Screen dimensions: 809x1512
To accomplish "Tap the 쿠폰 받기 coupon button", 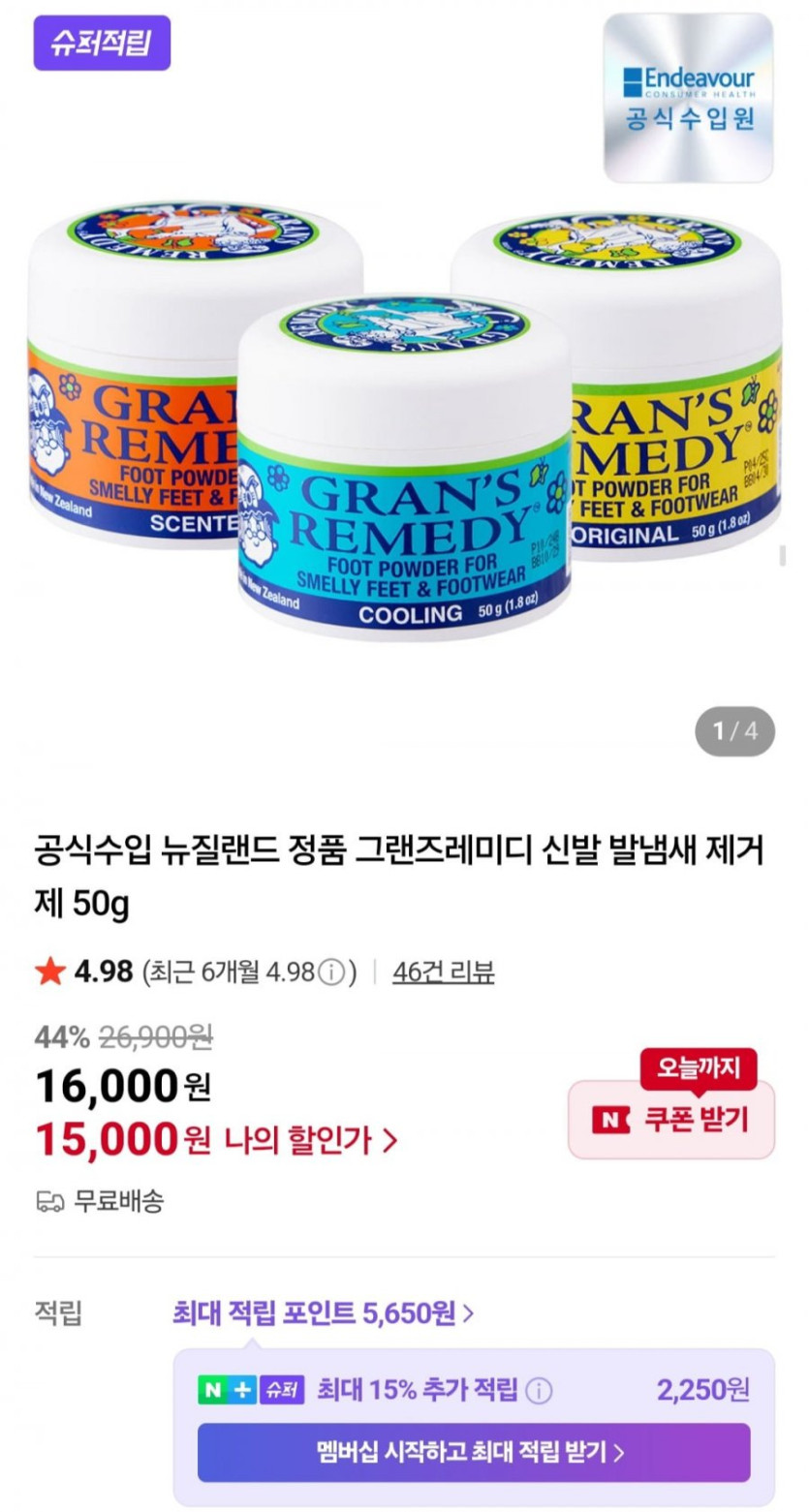I will tap(670, 1120).
